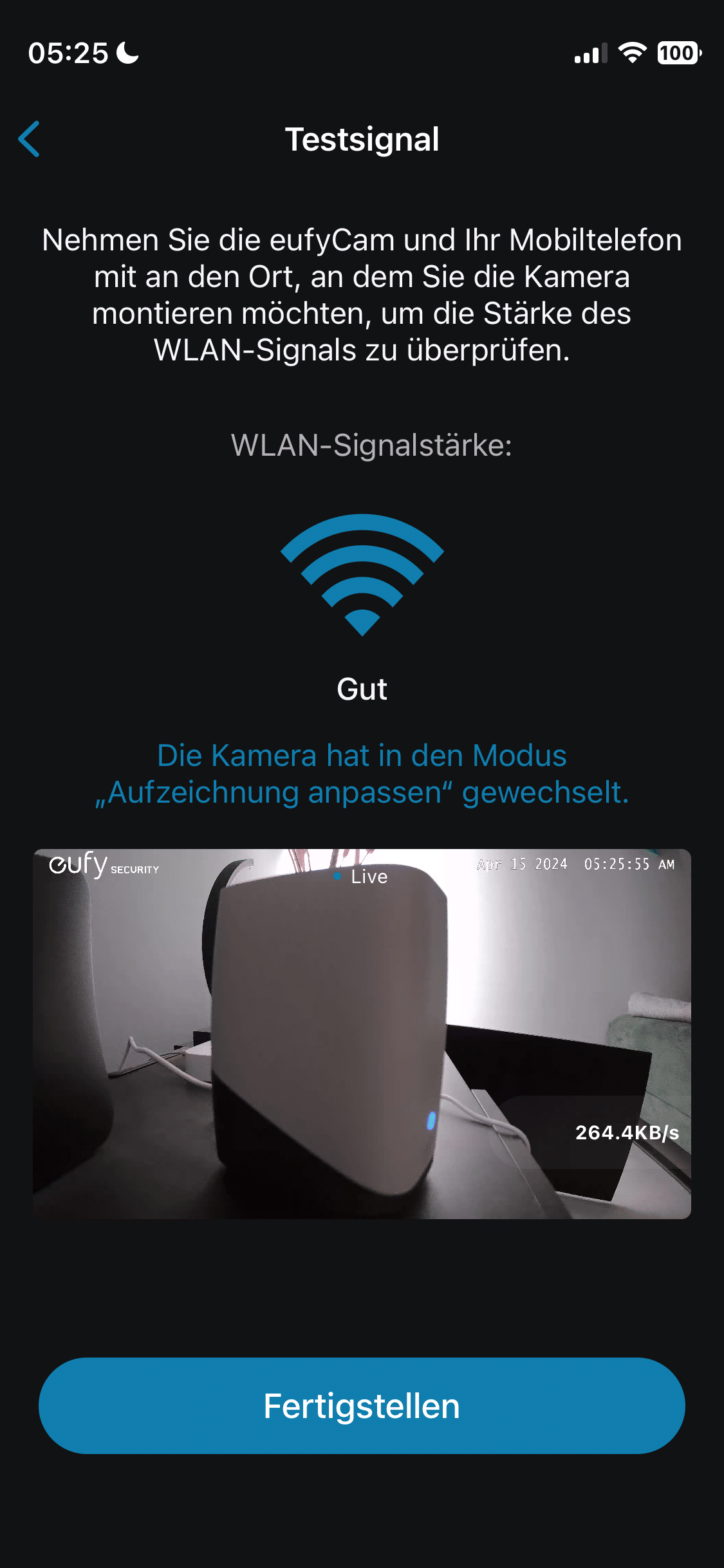
Task: Go back from the Testsignal screen
Action: 30,139
